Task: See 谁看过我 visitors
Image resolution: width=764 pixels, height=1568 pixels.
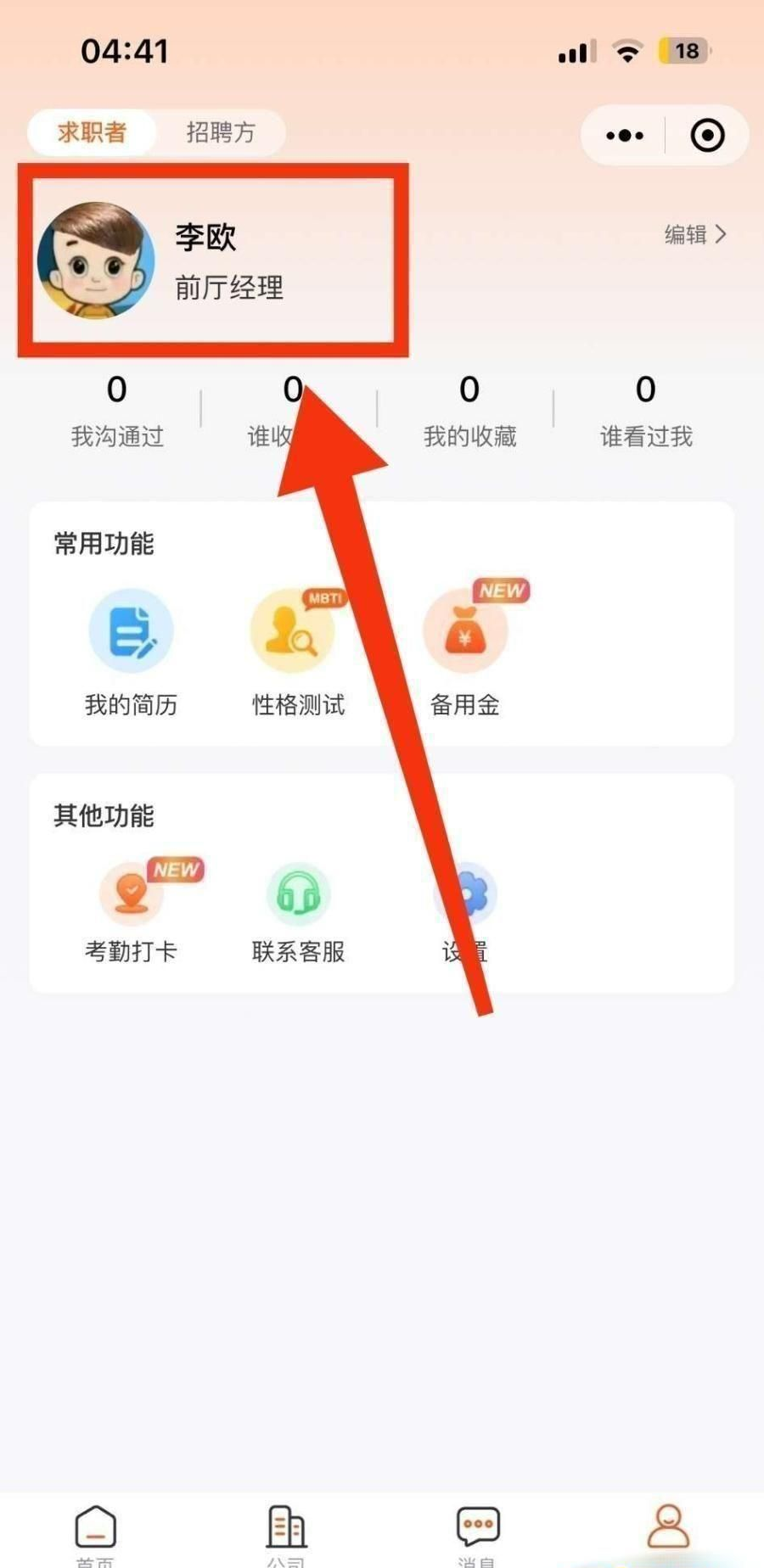Action: click(x=646, y=412)
